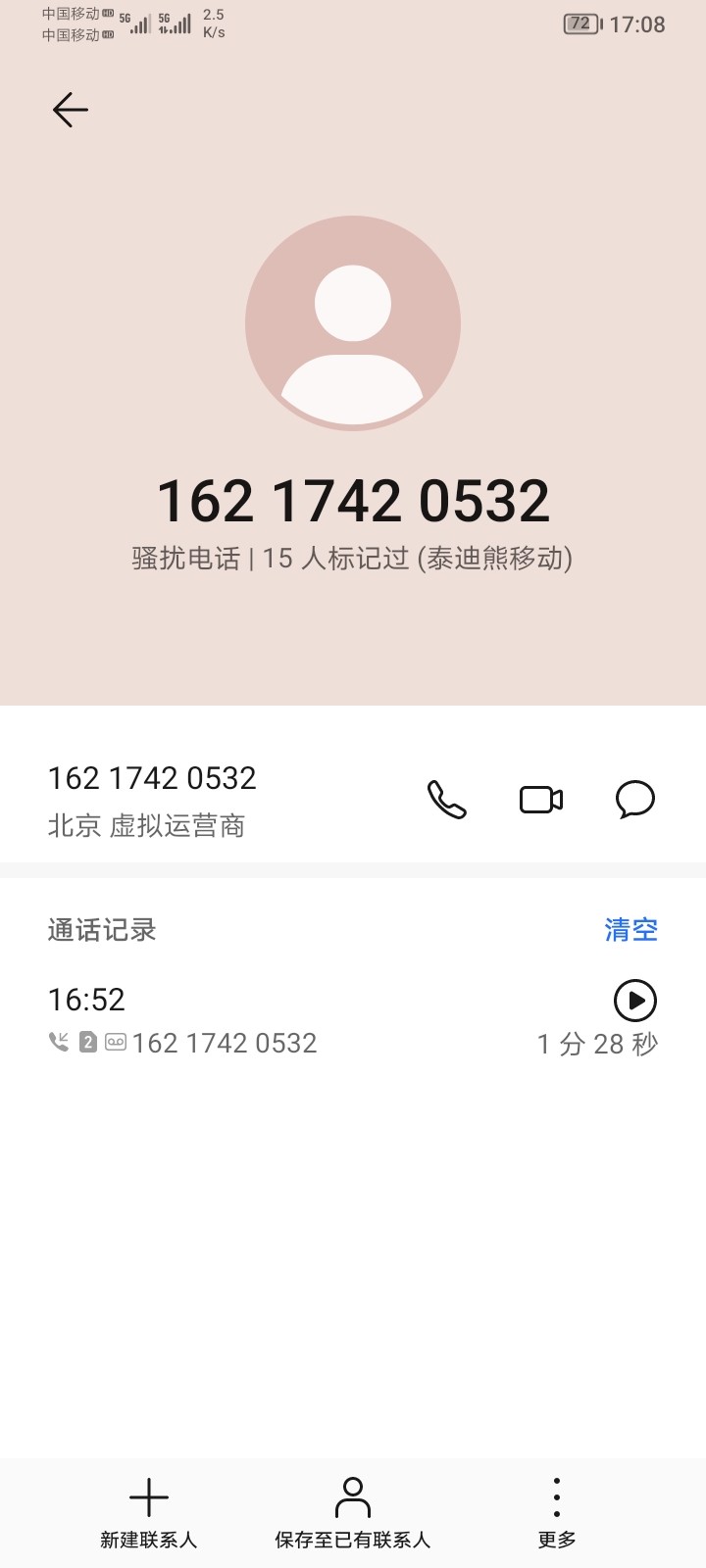Select 保存至已有联系人 to save to existing contact

353,1514
